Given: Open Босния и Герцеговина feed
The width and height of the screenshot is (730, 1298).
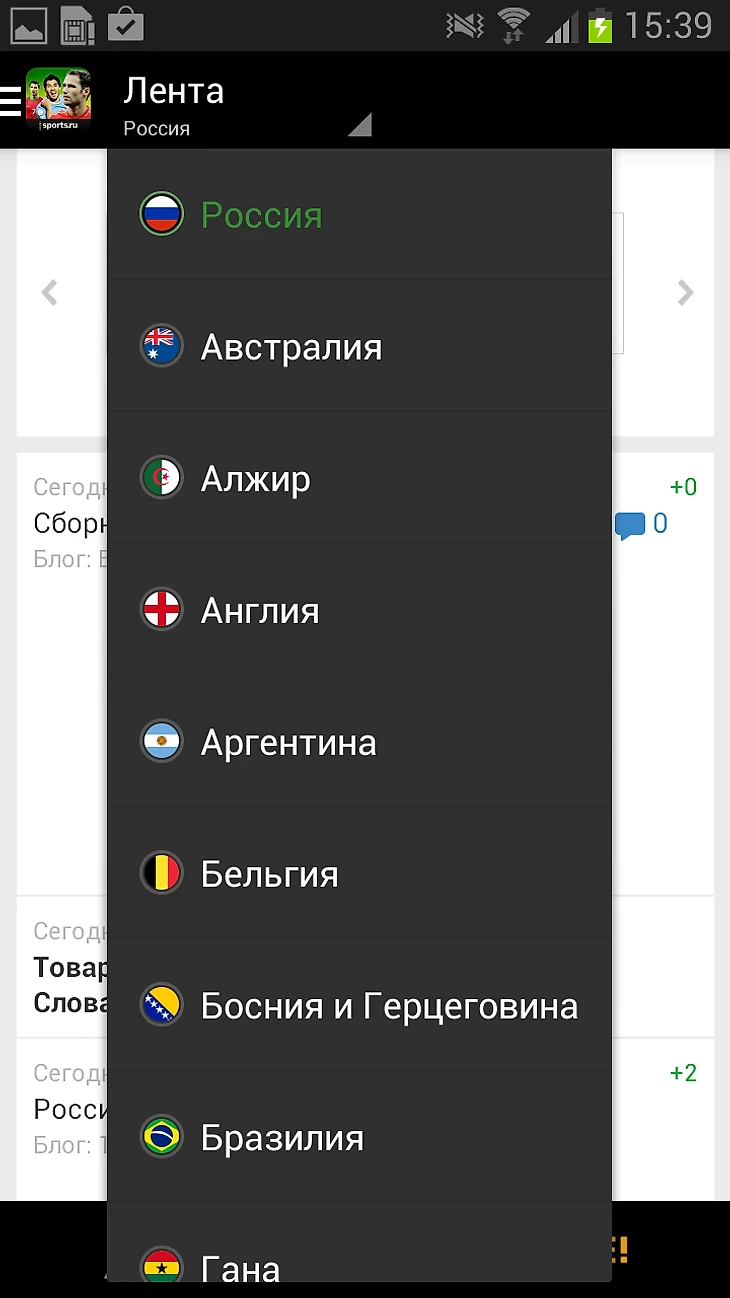Looking at the screenshot, I should tap(359, 1006).
